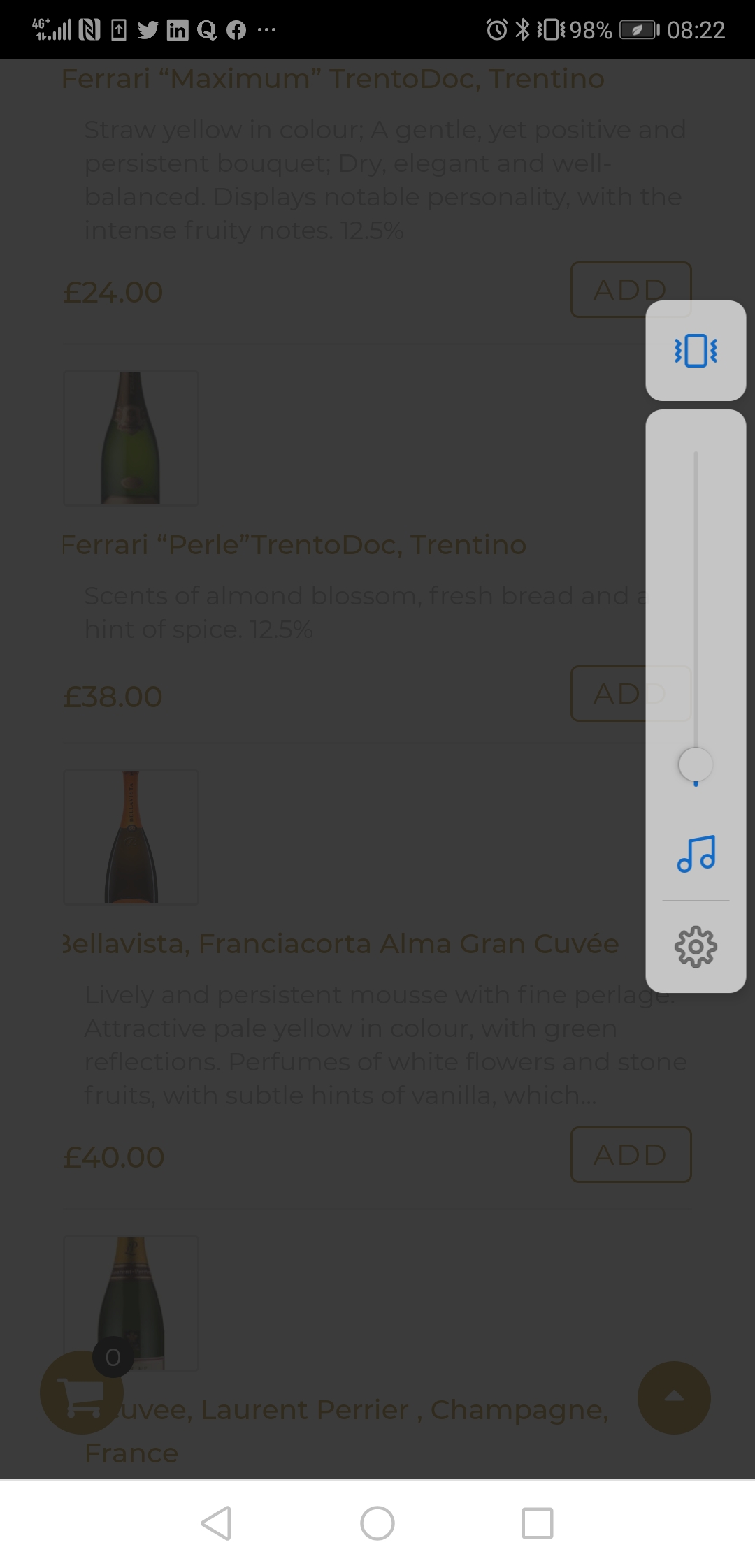The width and height of the screenshot is (755, 1568).
Task: Add Bellavista Franciacorta Alma Gran Cuvée
Action: (631, 1154)
